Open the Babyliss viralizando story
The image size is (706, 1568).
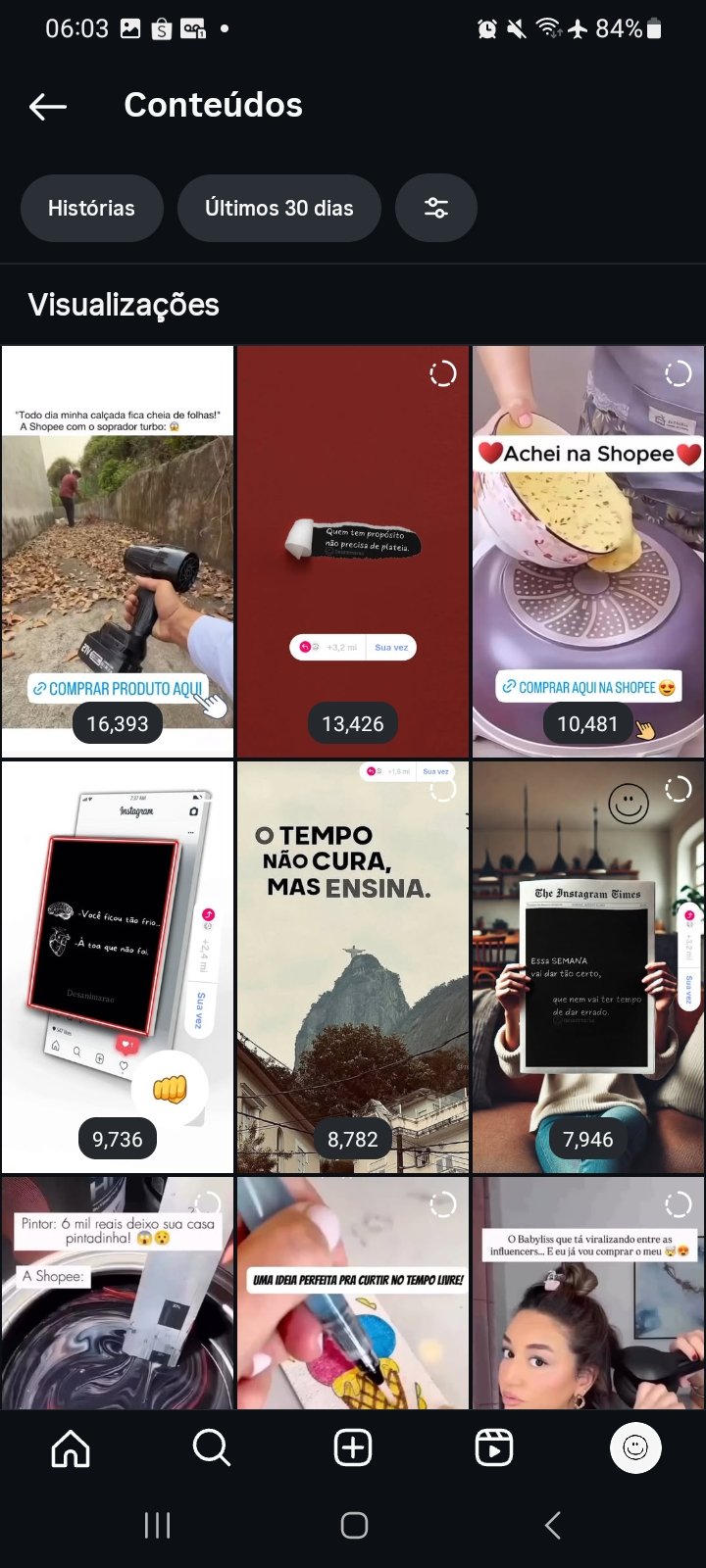click(x=588, y=1293)
